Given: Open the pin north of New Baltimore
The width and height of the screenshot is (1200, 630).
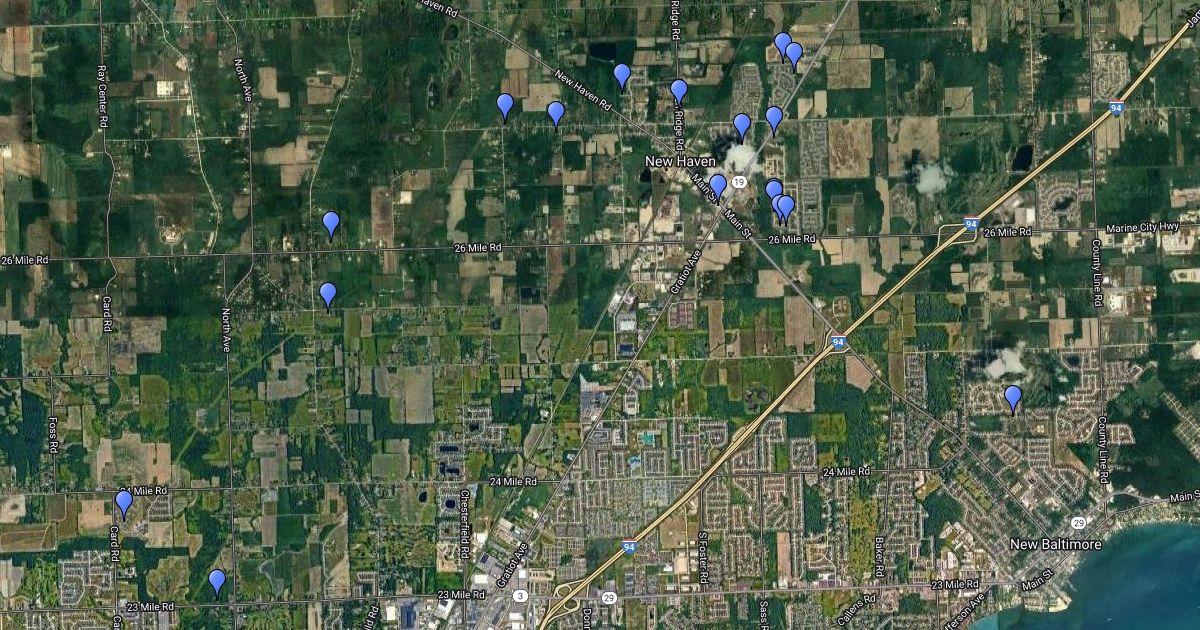Looking at the screenshot, I should click(x=1013, y=397).
